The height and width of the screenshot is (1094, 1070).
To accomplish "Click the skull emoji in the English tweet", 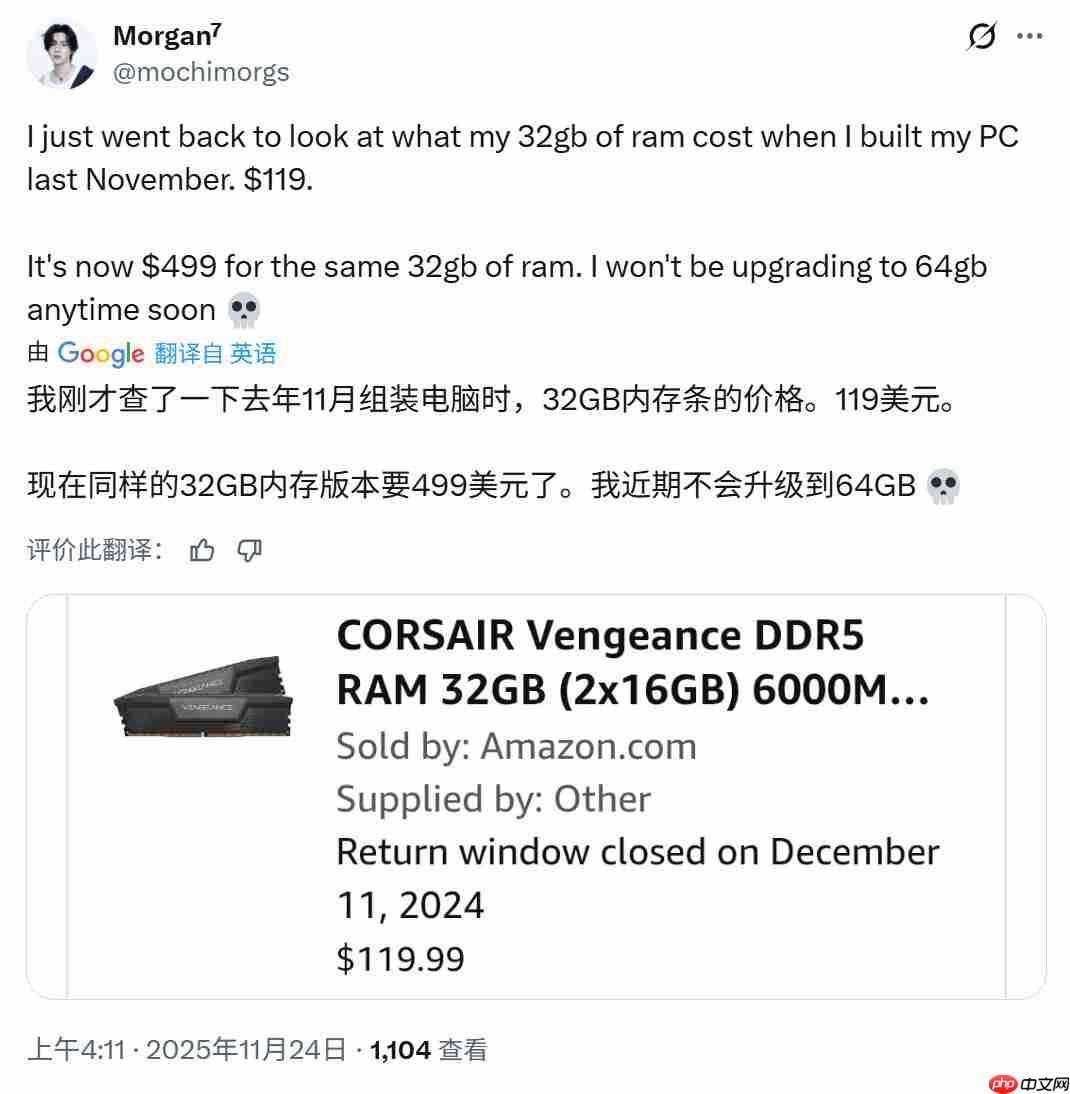I will click(243, 310).
